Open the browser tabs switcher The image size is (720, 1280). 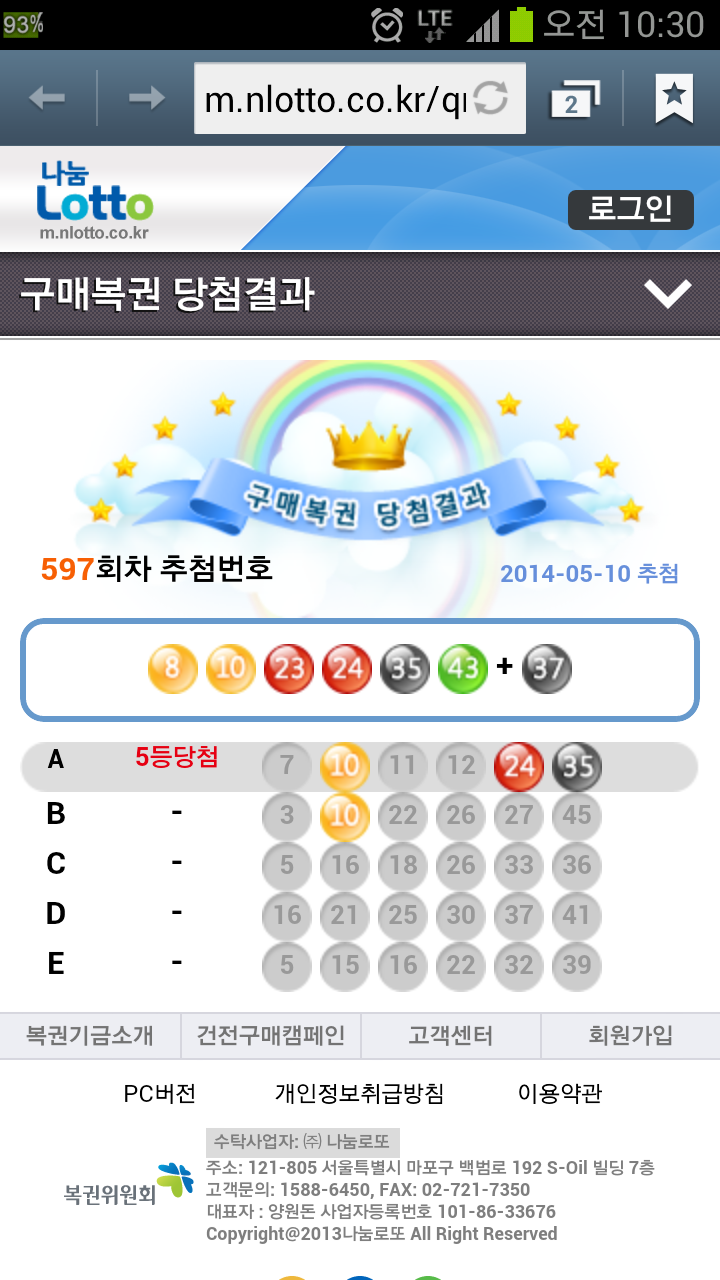(574, 99)
